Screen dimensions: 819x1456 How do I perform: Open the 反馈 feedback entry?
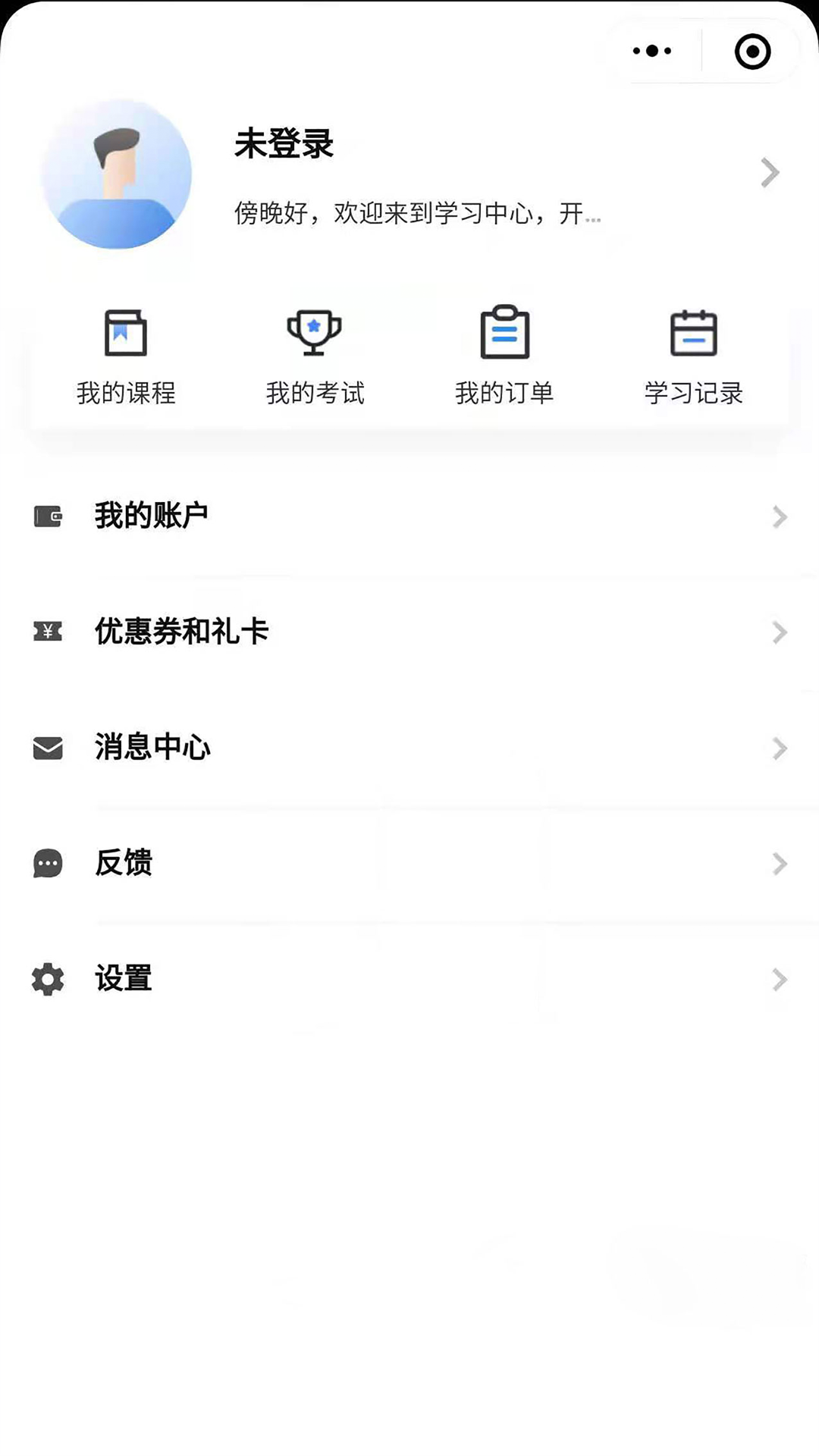click(124, 864)
